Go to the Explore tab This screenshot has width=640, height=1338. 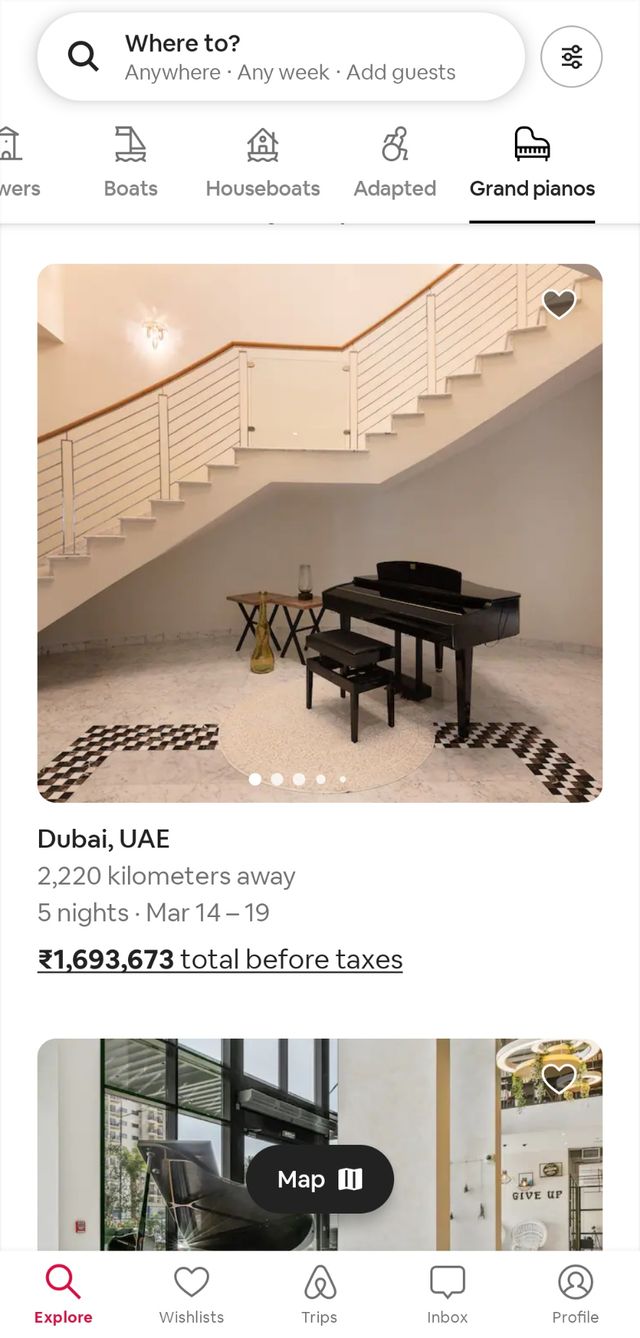click(x=63, y=1294)
